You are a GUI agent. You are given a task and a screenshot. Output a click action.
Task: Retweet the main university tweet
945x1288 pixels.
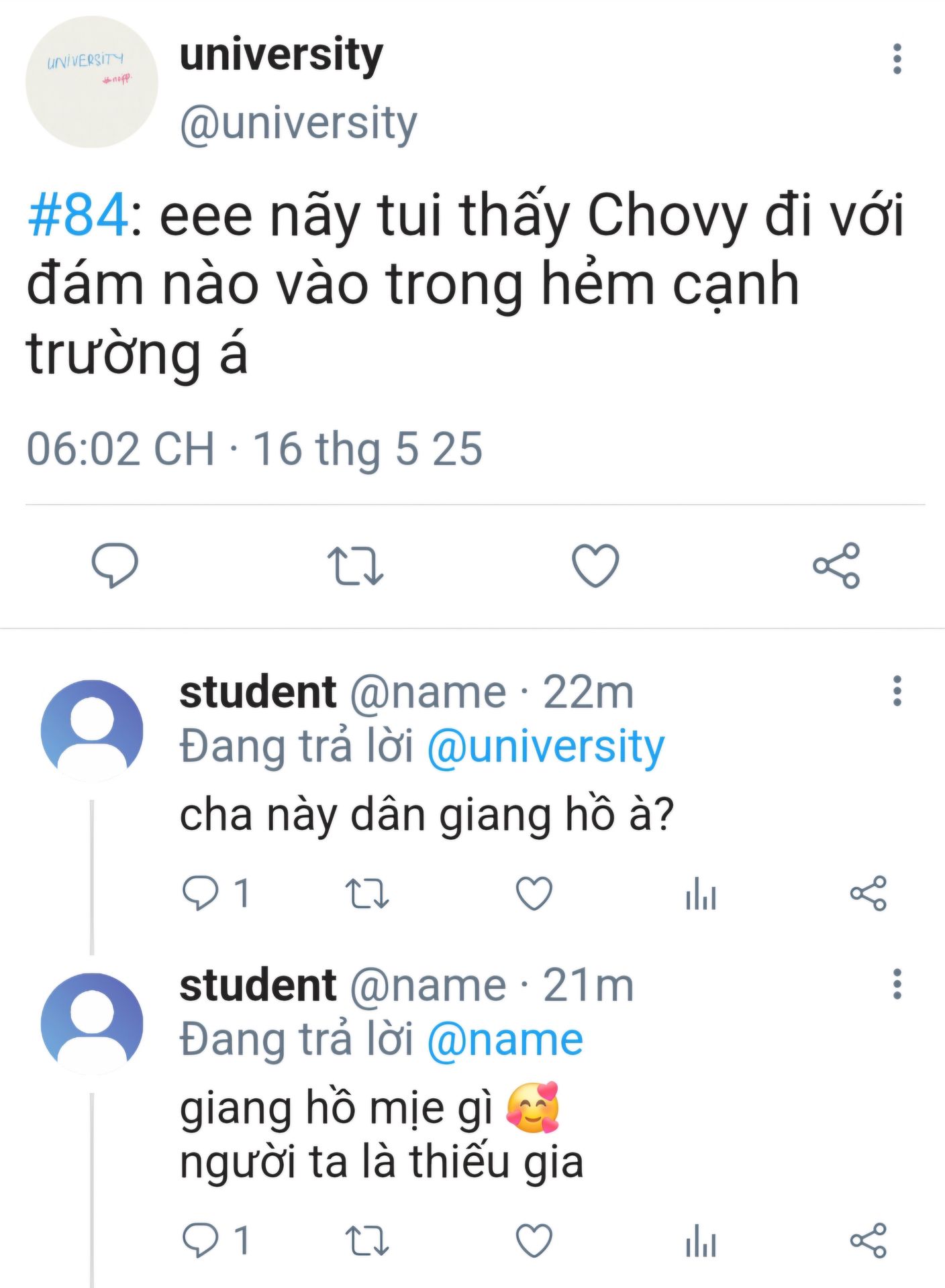355,566
